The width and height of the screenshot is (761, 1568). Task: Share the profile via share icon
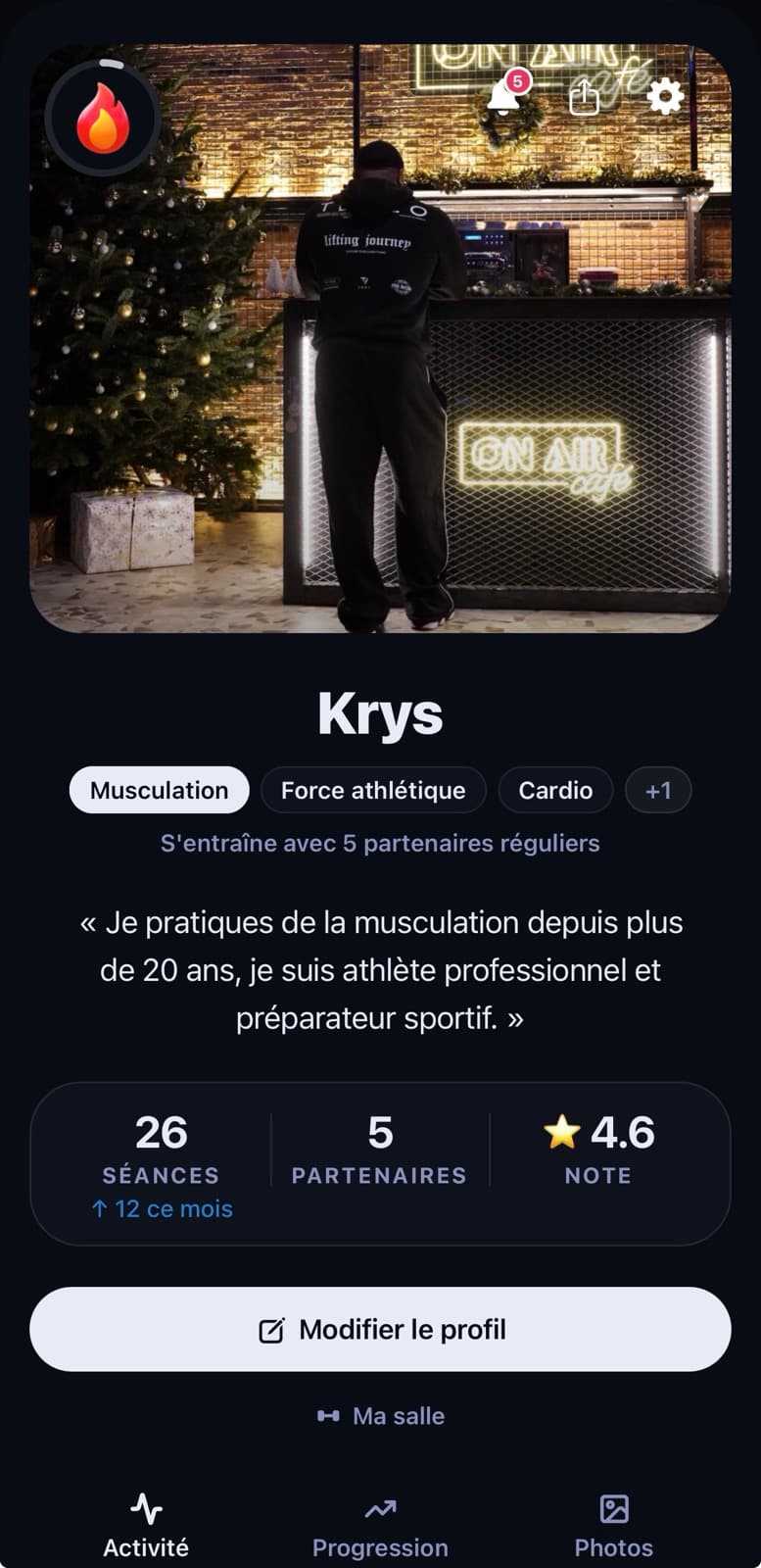pos(585,96)
